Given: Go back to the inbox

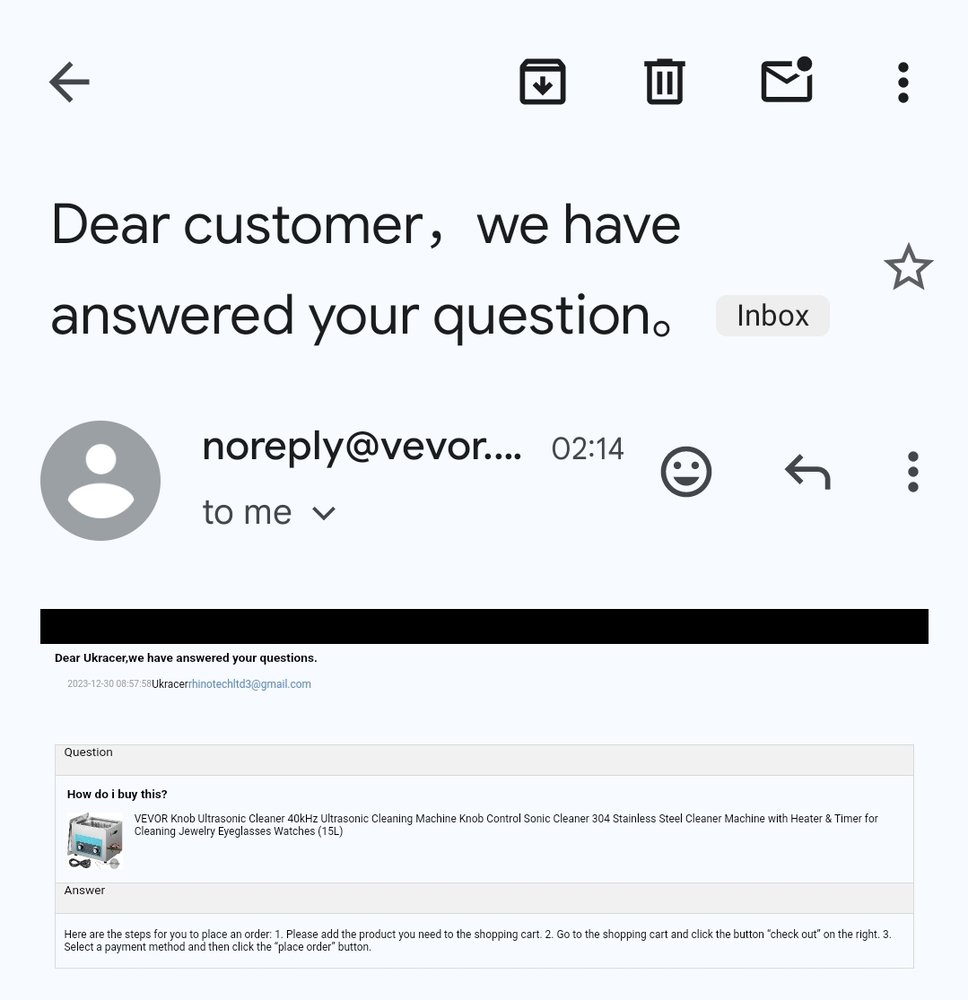Looking at the screenshot, I should tap(69, 82).
